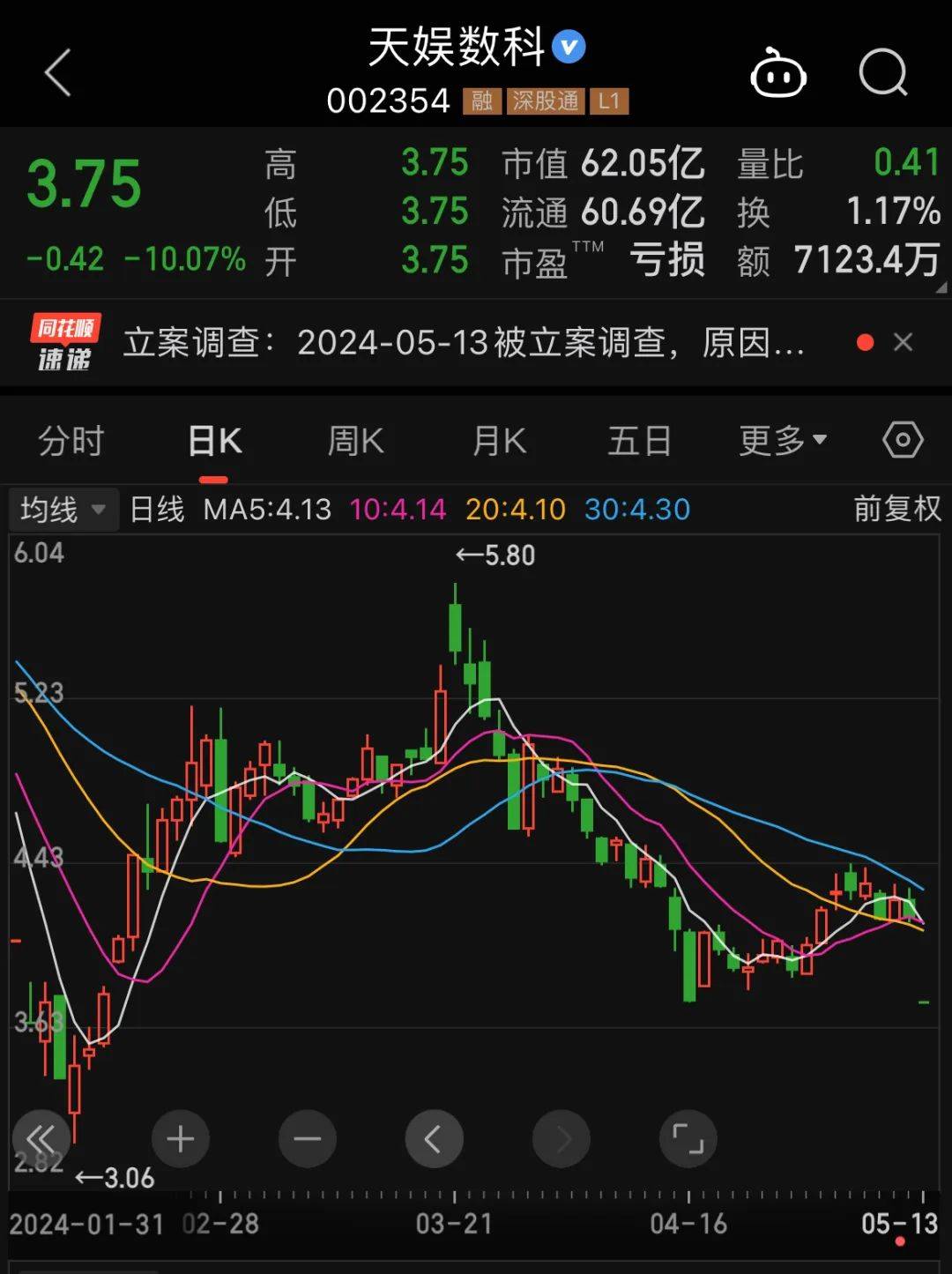Zoom in on chart using plus icon

180,1138
